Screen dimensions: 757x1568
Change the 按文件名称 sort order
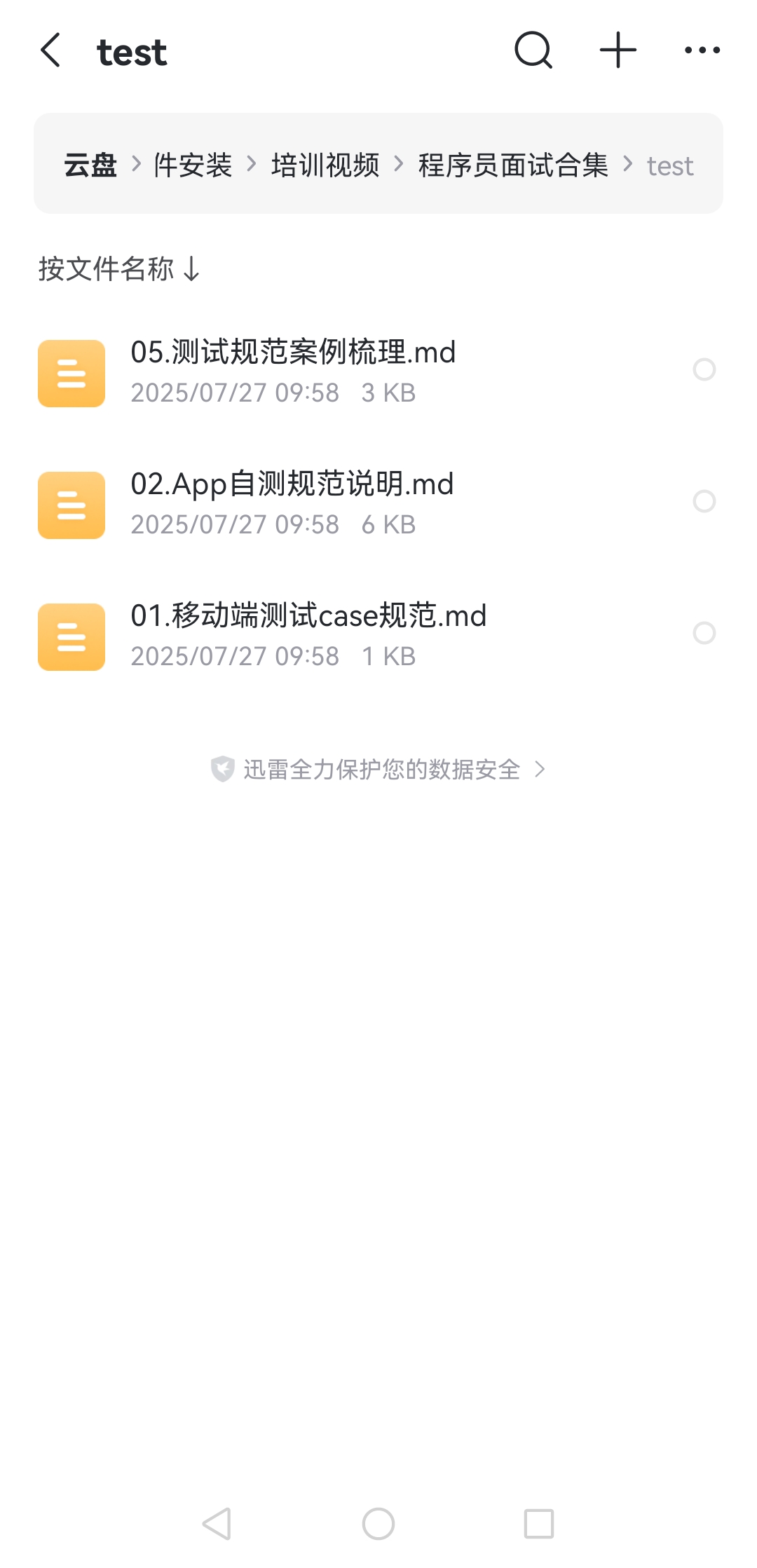(119, 268)
